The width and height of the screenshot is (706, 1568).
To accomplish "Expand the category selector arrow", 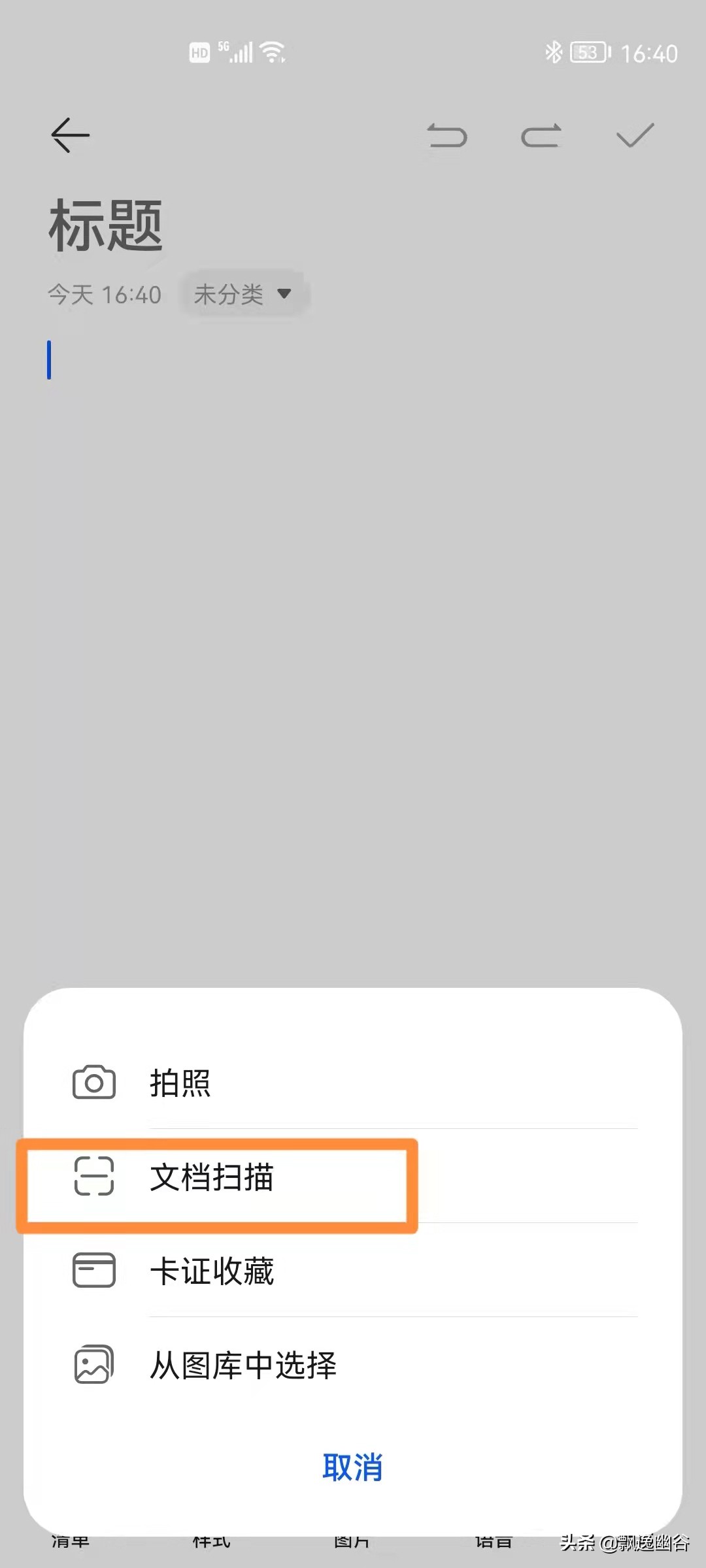I will (285, 295).
